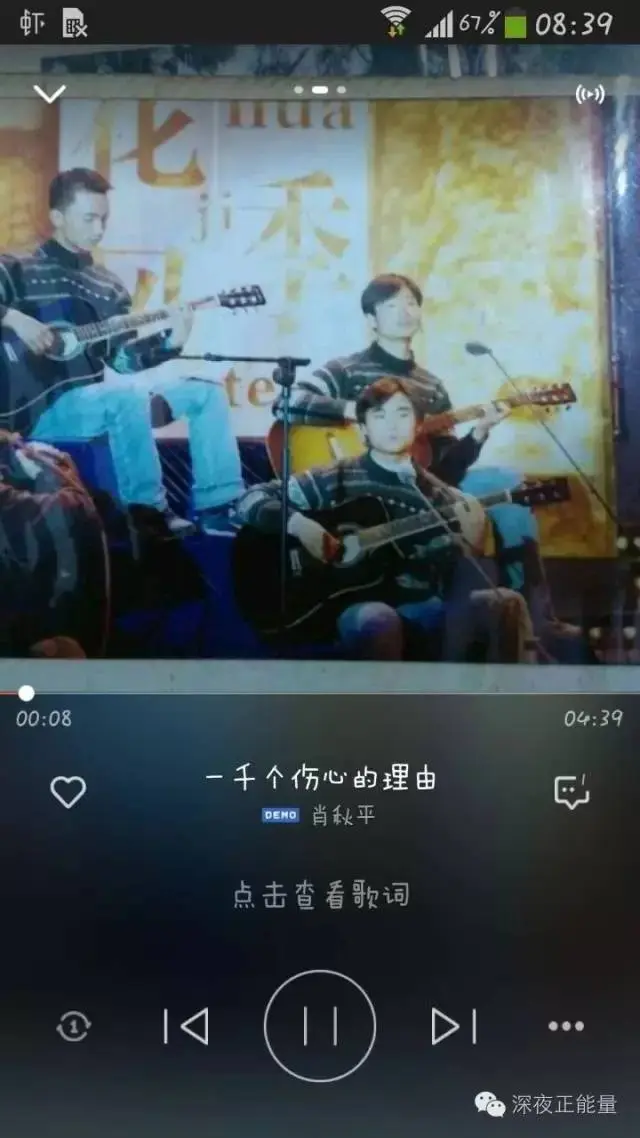
Task: Open the comments bubble icon
Action: click(572, 792)
